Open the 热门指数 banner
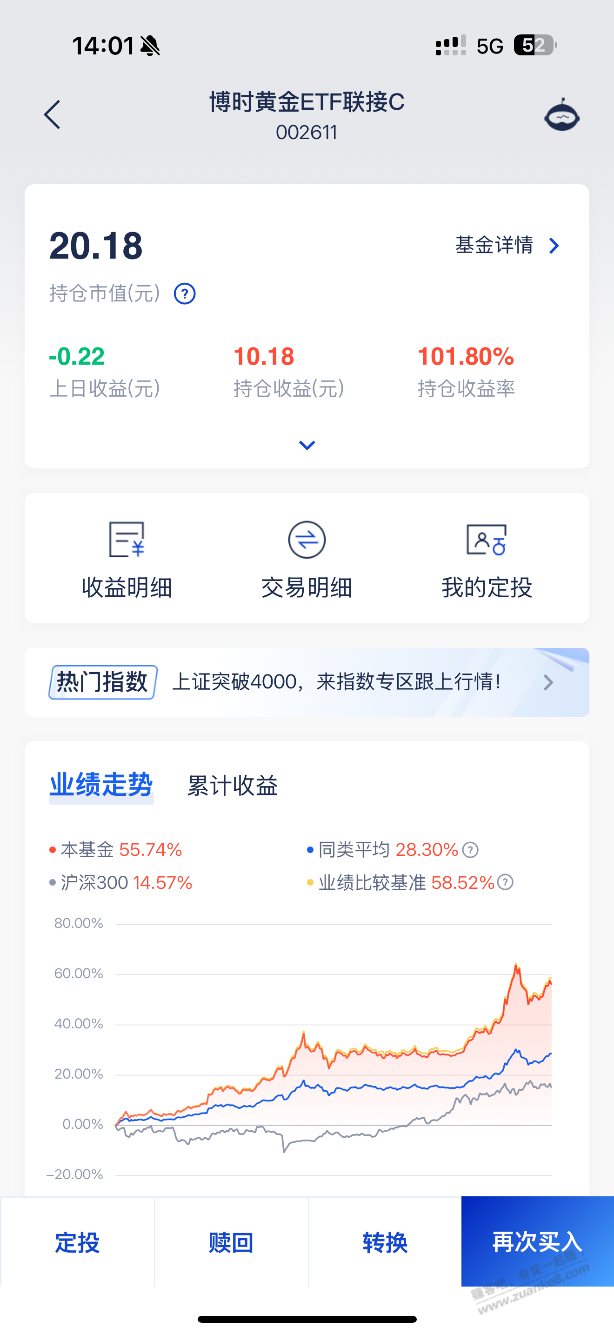Image resolution: width=614 pixels, height=1334 pixels. pos(307,683)
